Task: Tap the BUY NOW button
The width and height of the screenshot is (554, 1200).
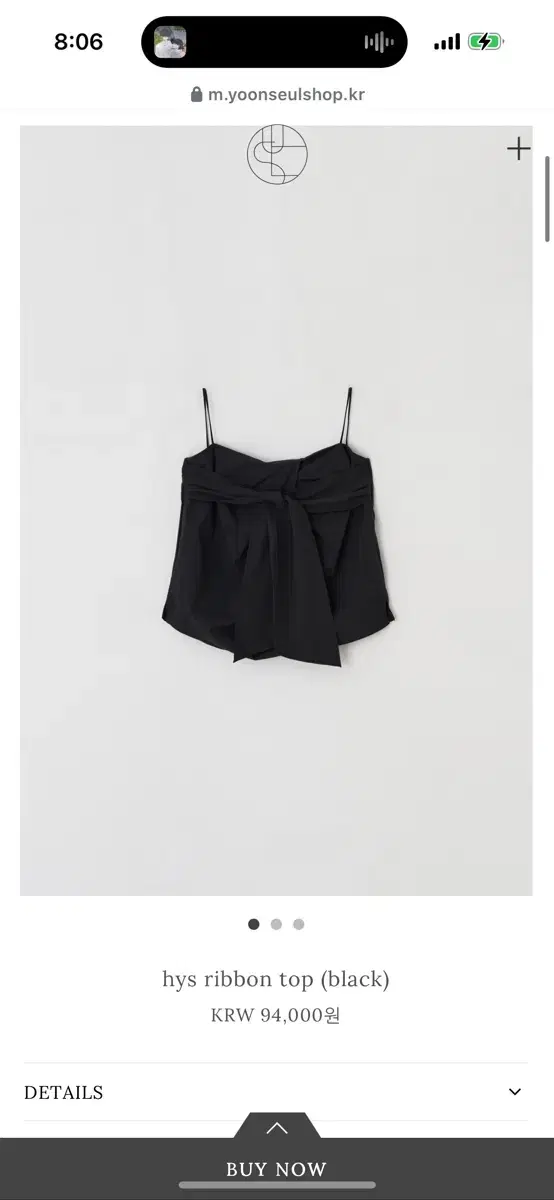Action: [x=277, y=1168]
